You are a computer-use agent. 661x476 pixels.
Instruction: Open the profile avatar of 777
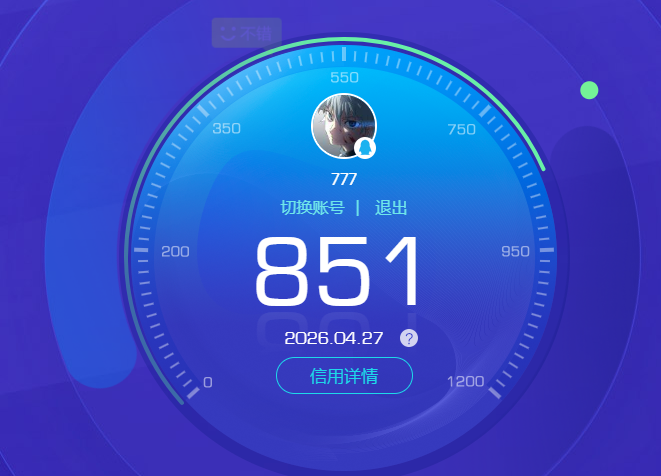coord(343,126)
